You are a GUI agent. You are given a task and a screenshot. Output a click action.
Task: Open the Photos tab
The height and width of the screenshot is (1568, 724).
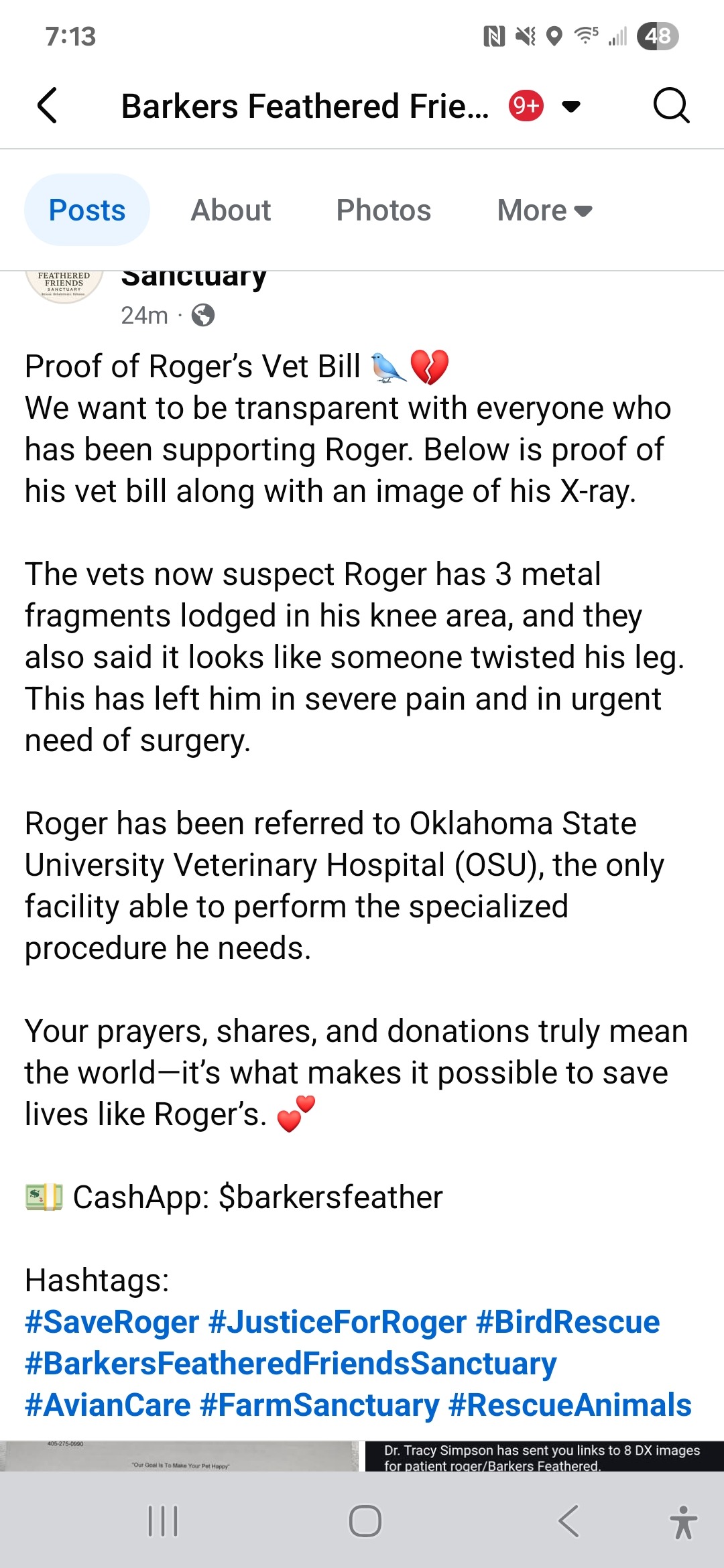(x=383, y=210)
